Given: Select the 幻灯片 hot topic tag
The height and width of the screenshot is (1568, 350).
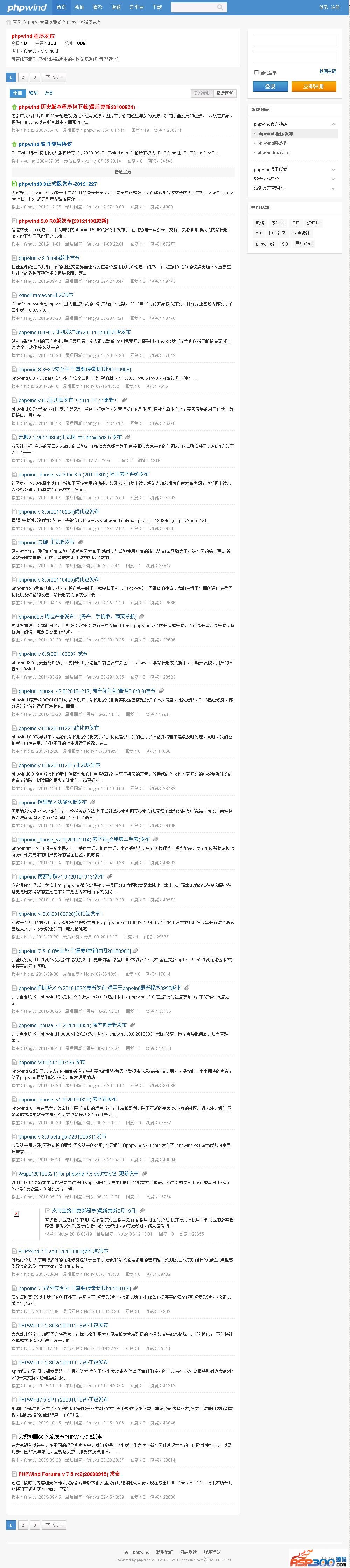Looking at the screenshot, I should (x=313, y=223).
